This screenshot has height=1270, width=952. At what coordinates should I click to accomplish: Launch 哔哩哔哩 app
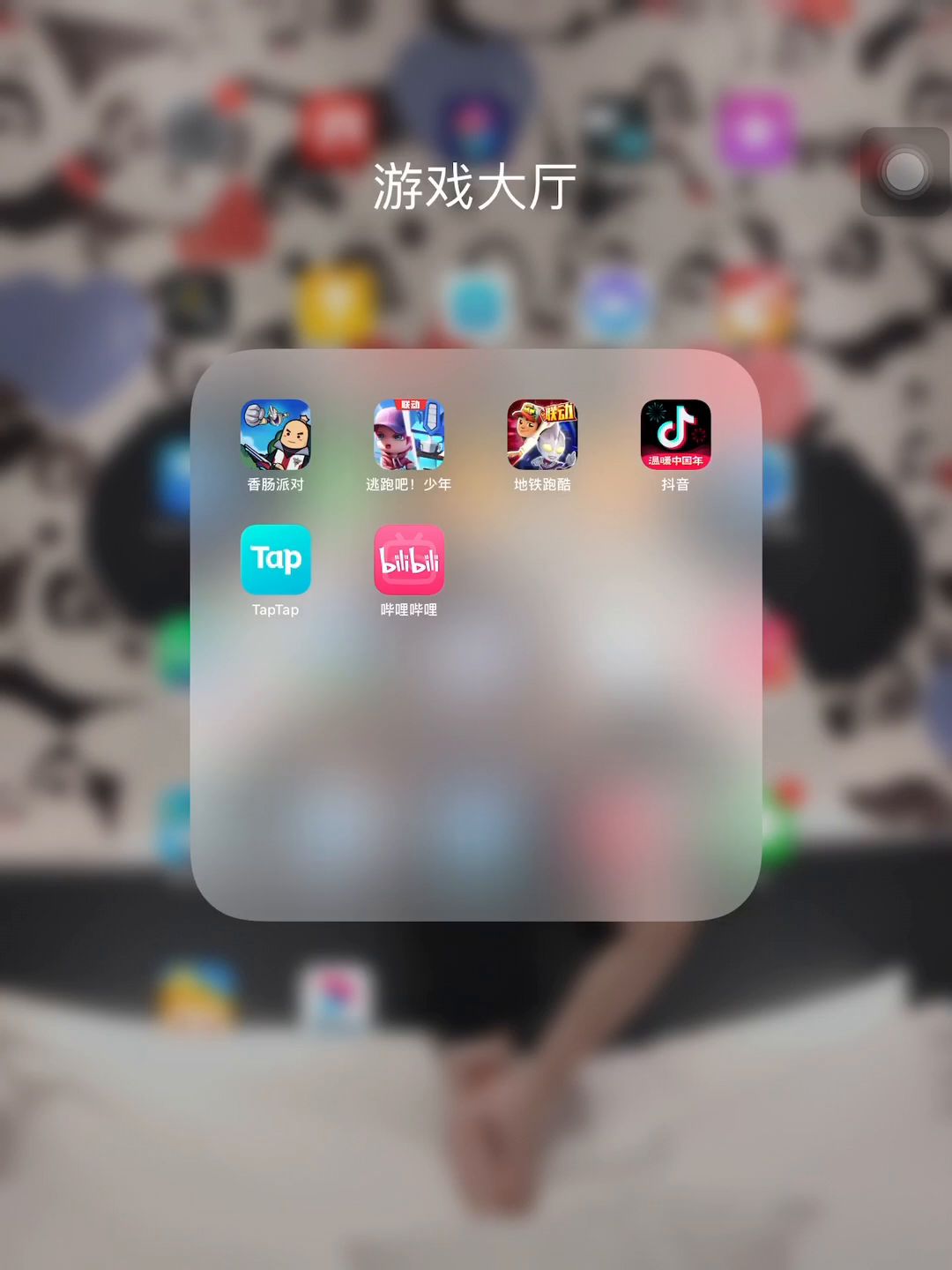pyautogui.click(x=409, y=560)
